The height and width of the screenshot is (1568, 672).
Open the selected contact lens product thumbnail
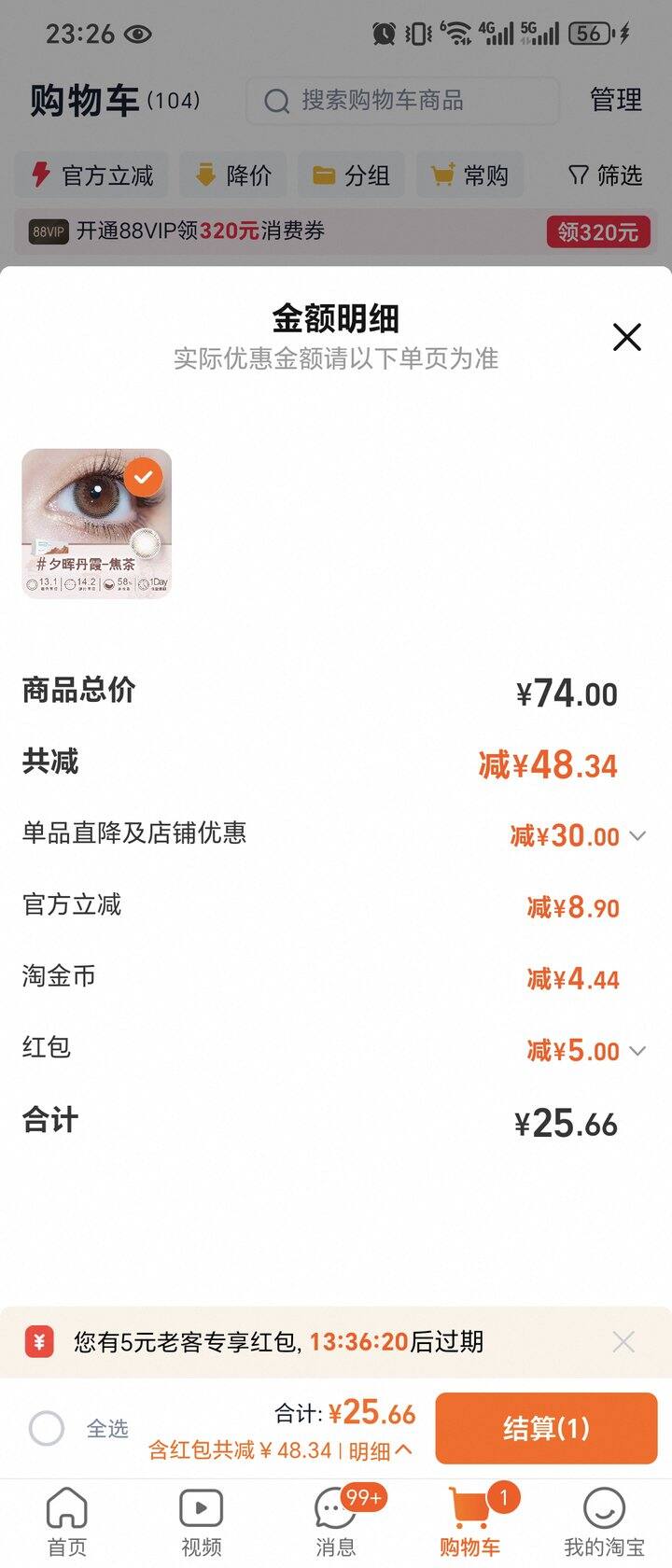(97, 523)
